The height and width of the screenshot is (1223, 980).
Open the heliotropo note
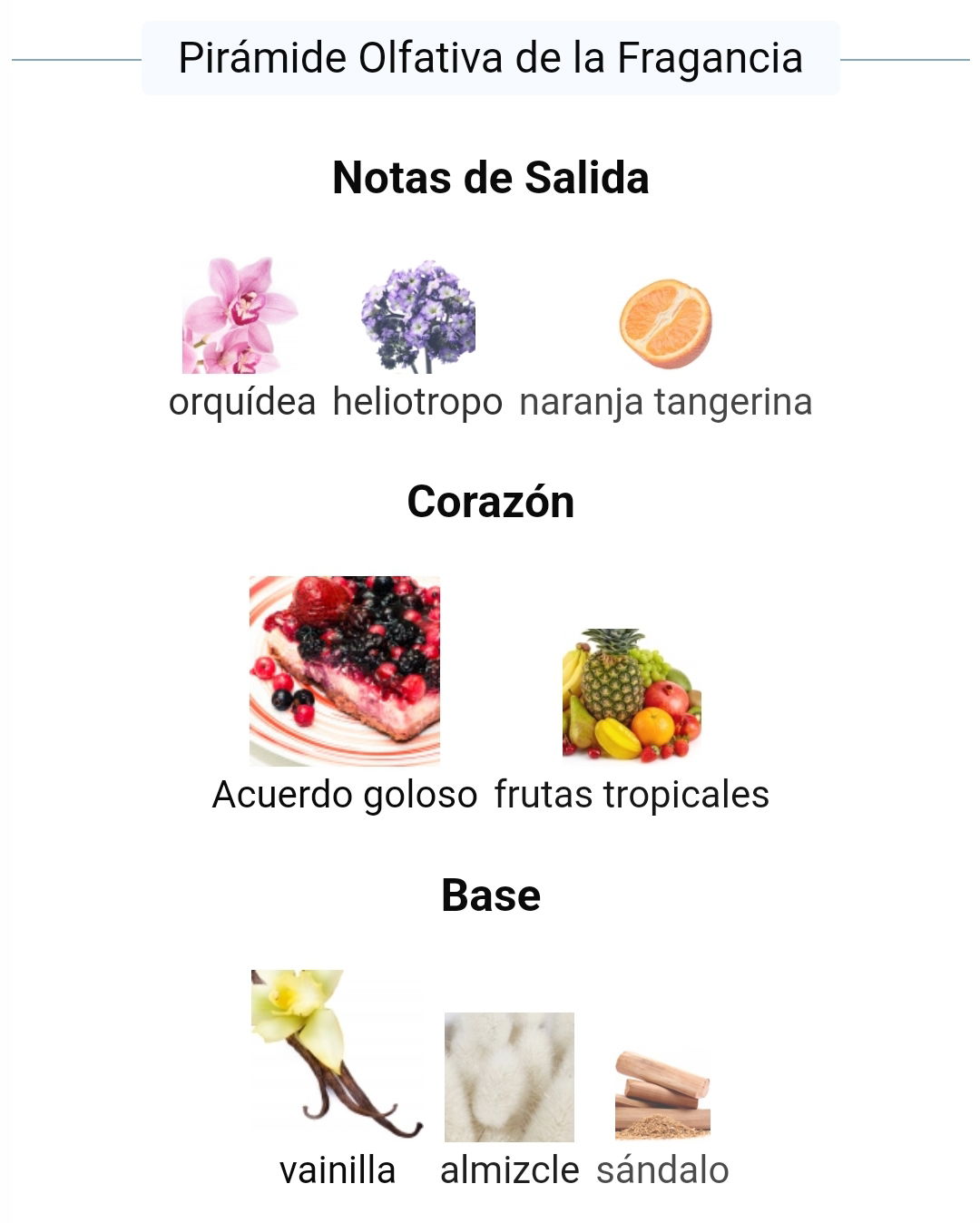tap(417, 318)
